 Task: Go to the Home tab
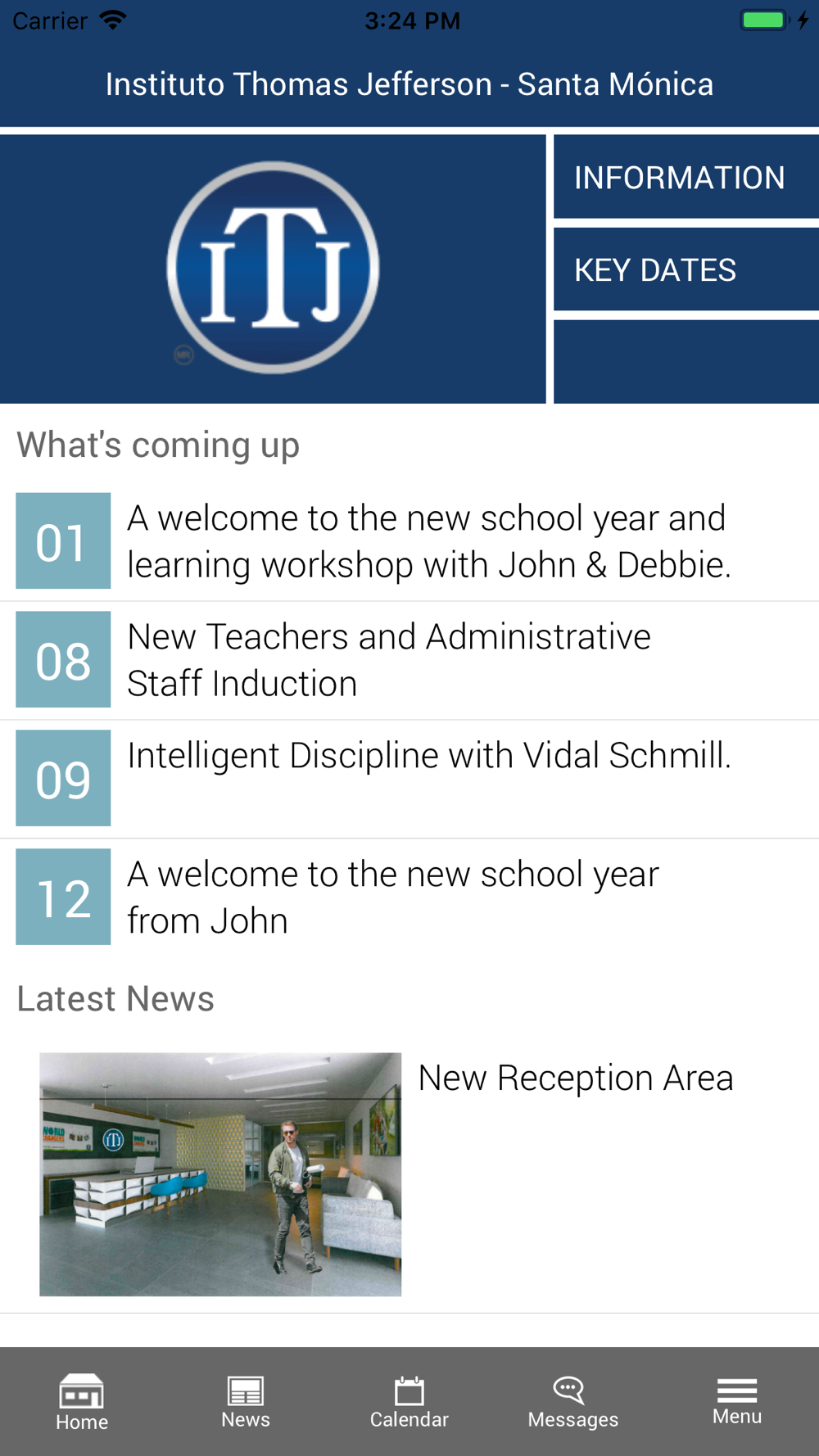(82, 1402)
